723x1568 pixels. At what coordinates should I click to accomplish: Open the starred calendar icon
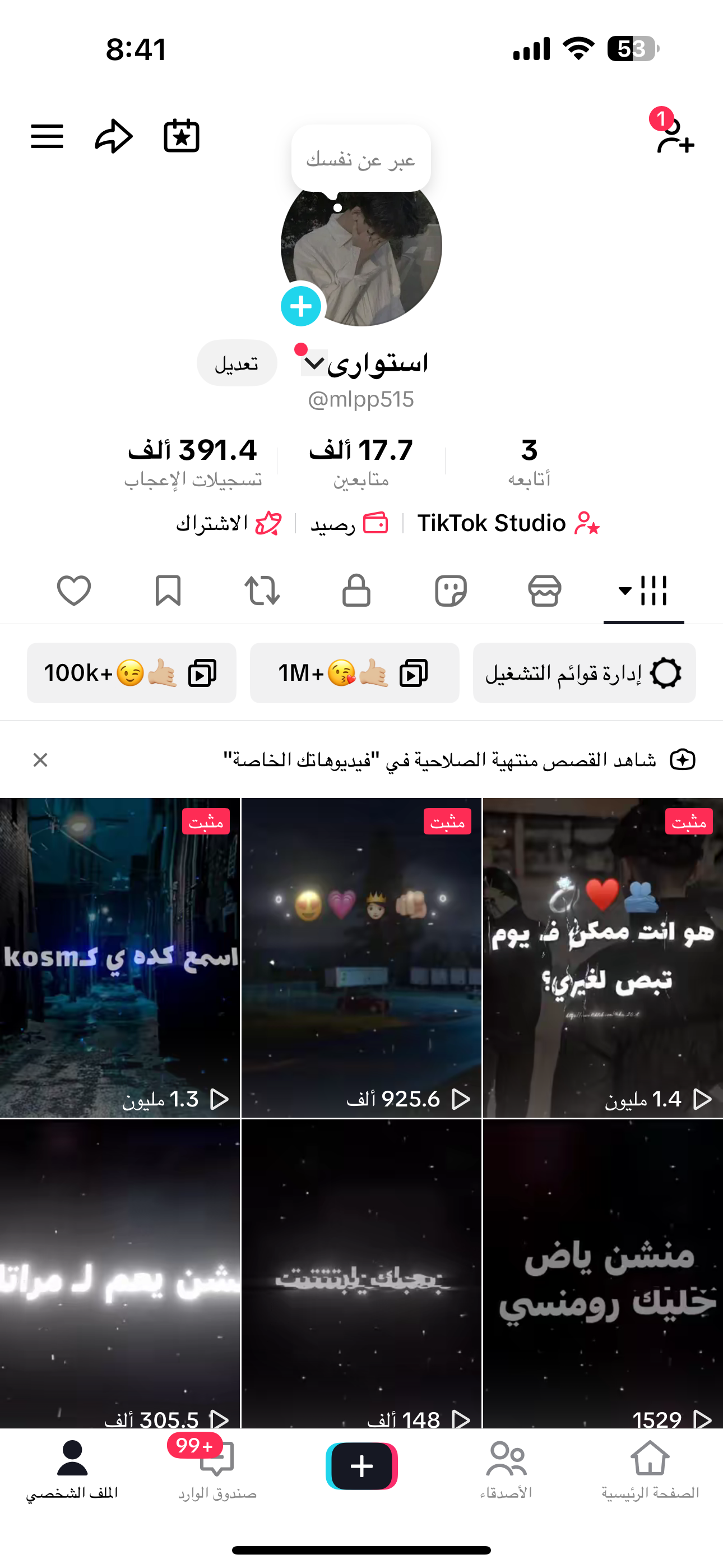click(x=182, y=136)
